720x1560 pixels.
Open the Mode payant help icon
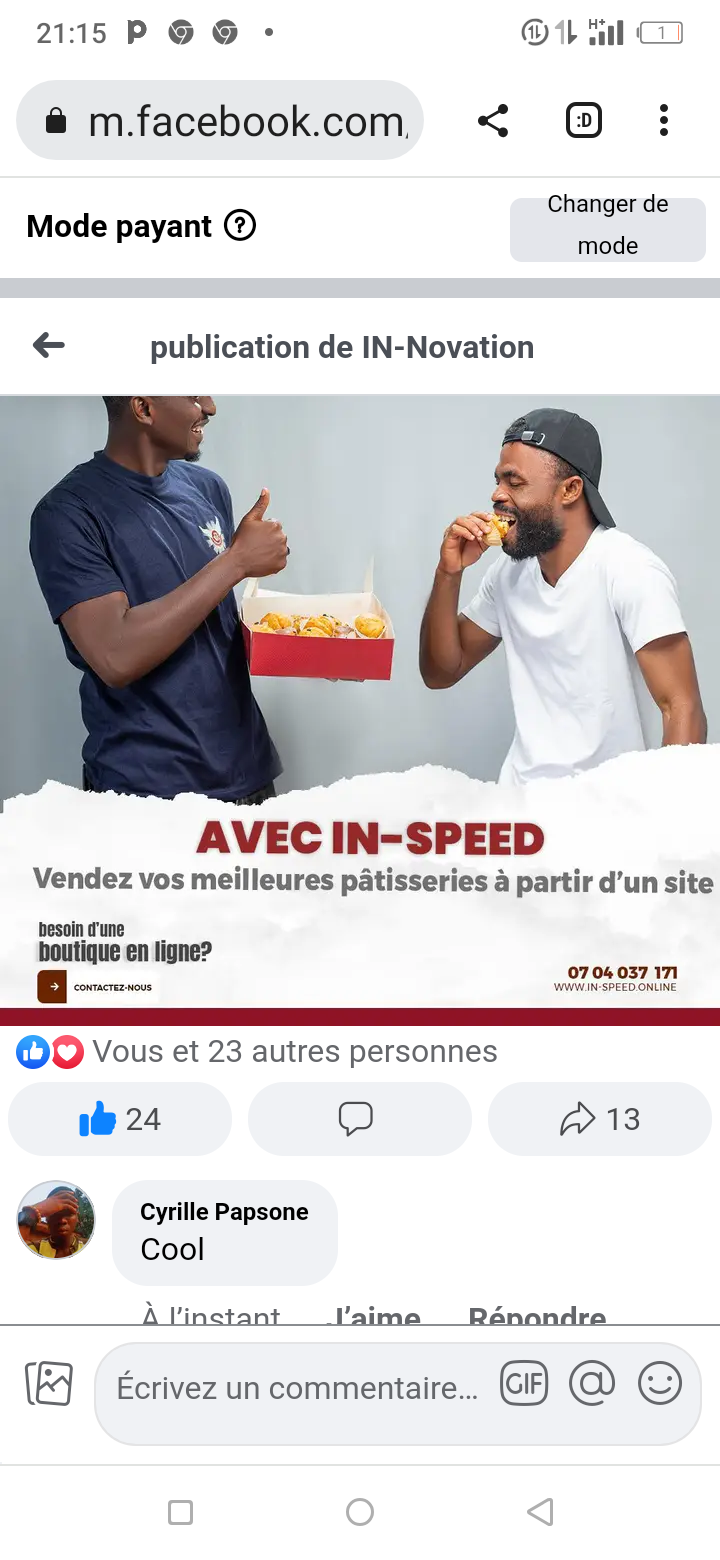(x=240, y=226)
